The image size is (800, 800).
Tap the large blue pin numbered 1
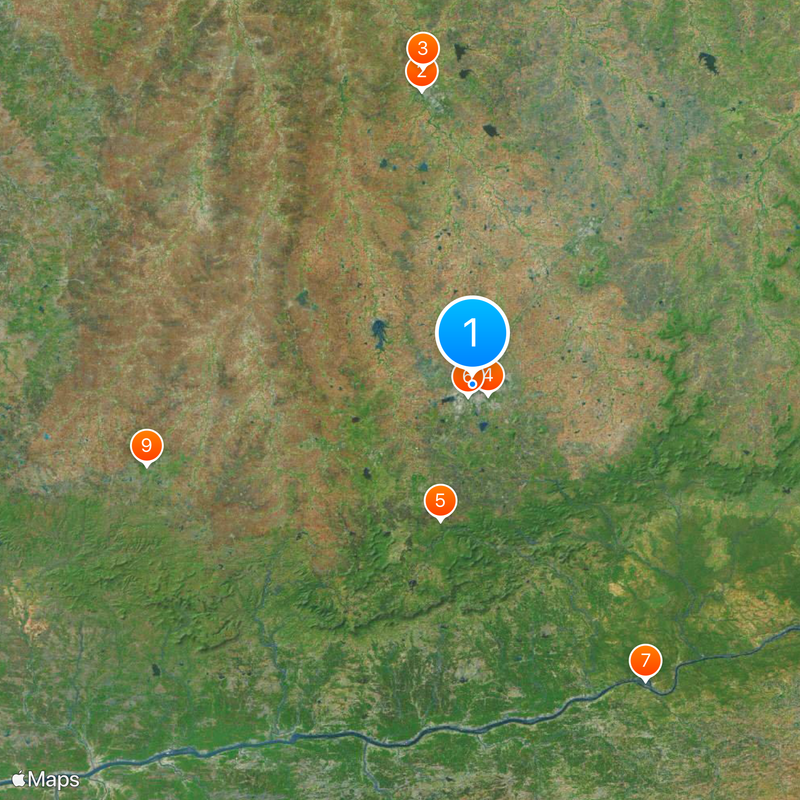pyautogui.click(x=472, y=332)
